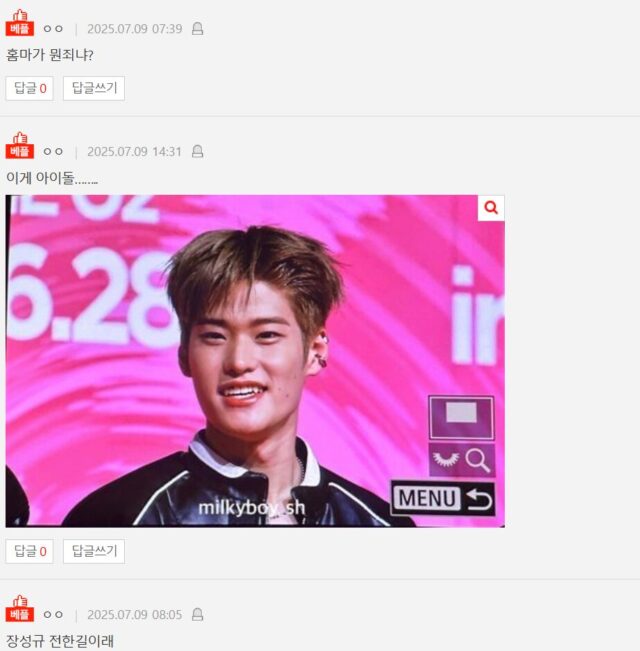The image size is (640, 651).
Task: Report the comment posted at 14:31
Action: pyautogui.click(x=198, y=152)
